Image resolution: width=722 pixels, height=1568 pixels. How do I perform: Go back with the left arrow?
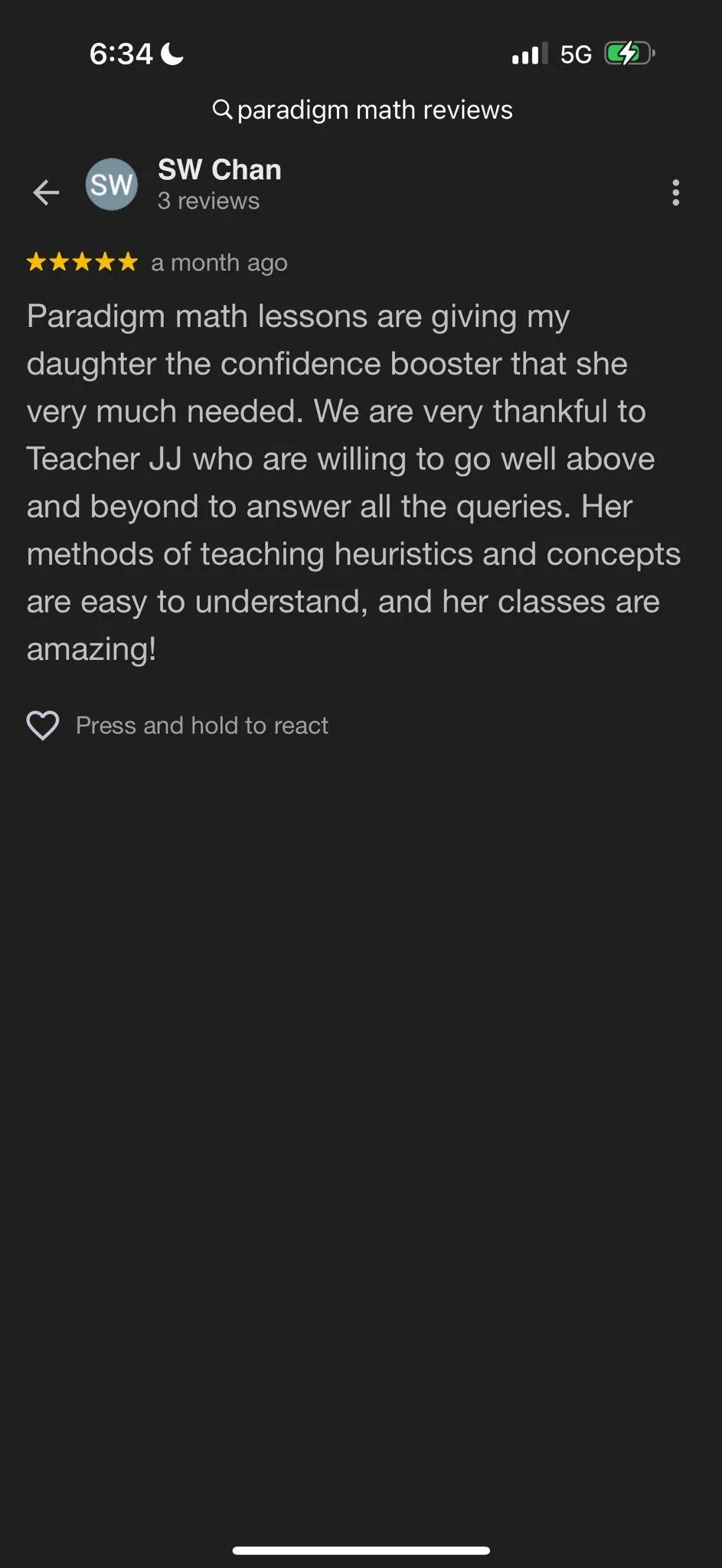[46, 192]
